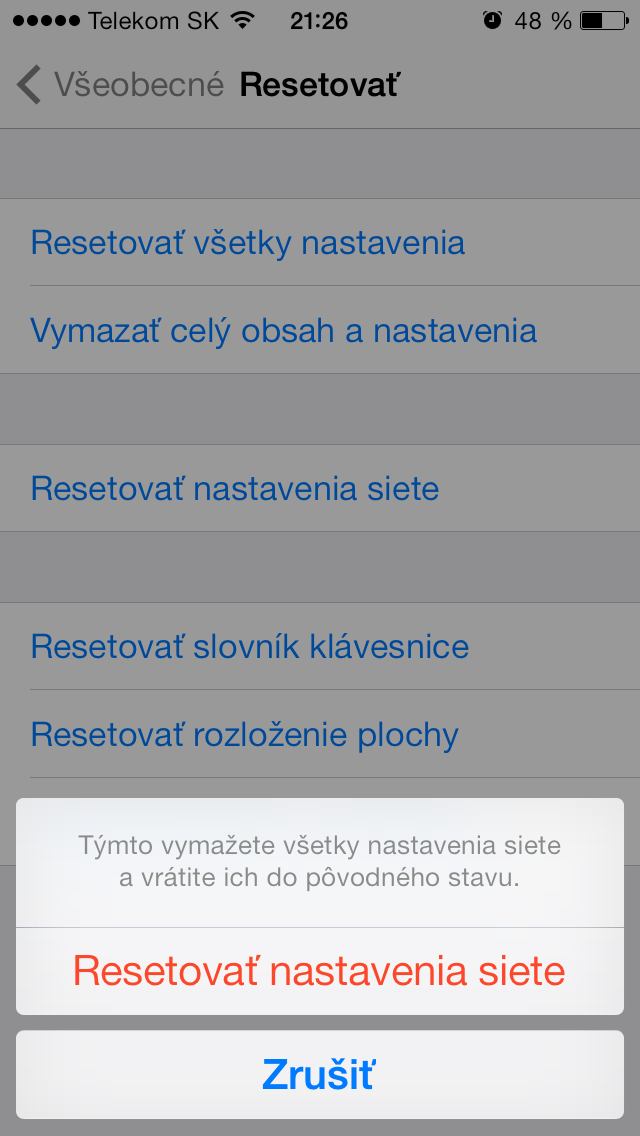Viewport: 640px width, 1136px height.
Task: Tap the Resetovať nastavenia siete list row
Action: [x=235, y=489]
